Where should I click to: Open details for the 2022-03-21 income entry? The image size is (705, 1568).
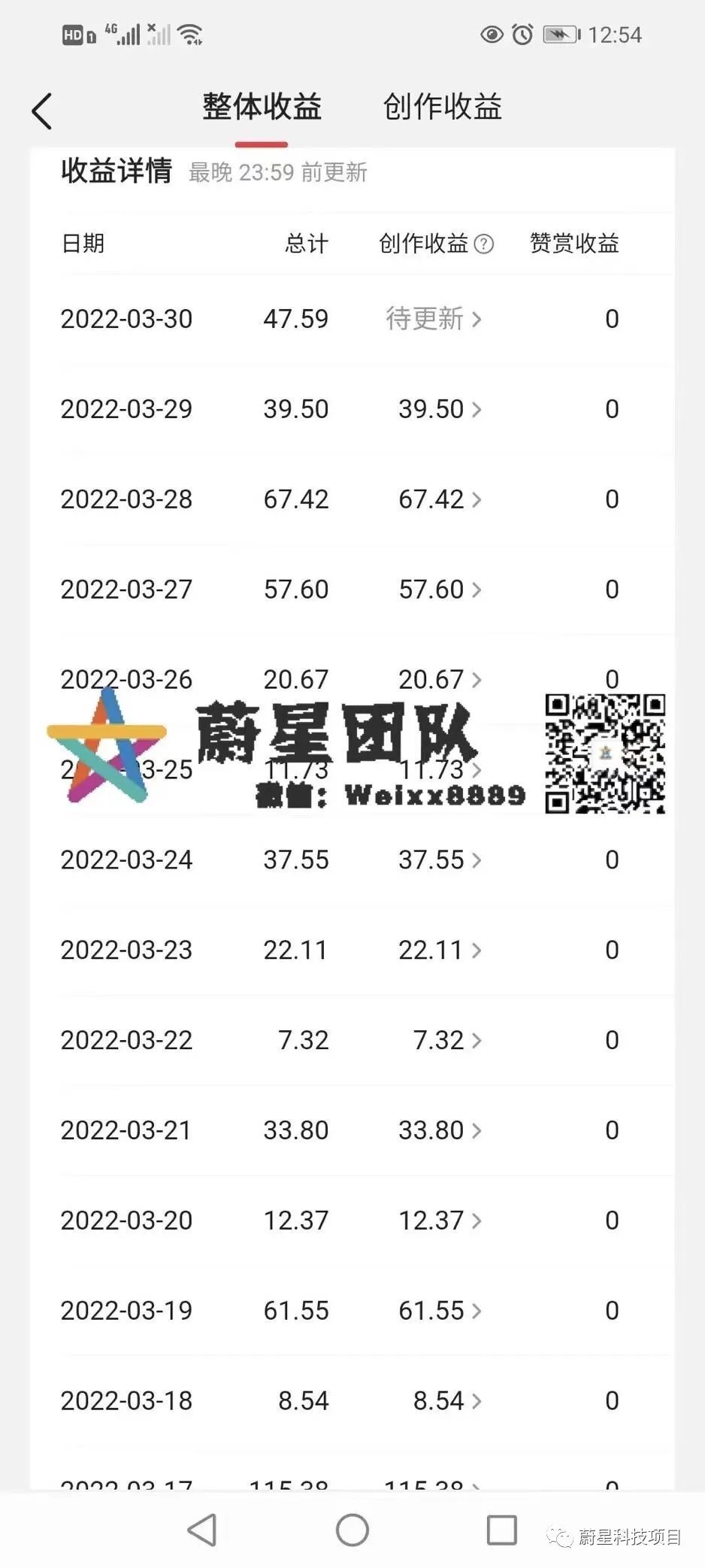[x=477, y=1130]
